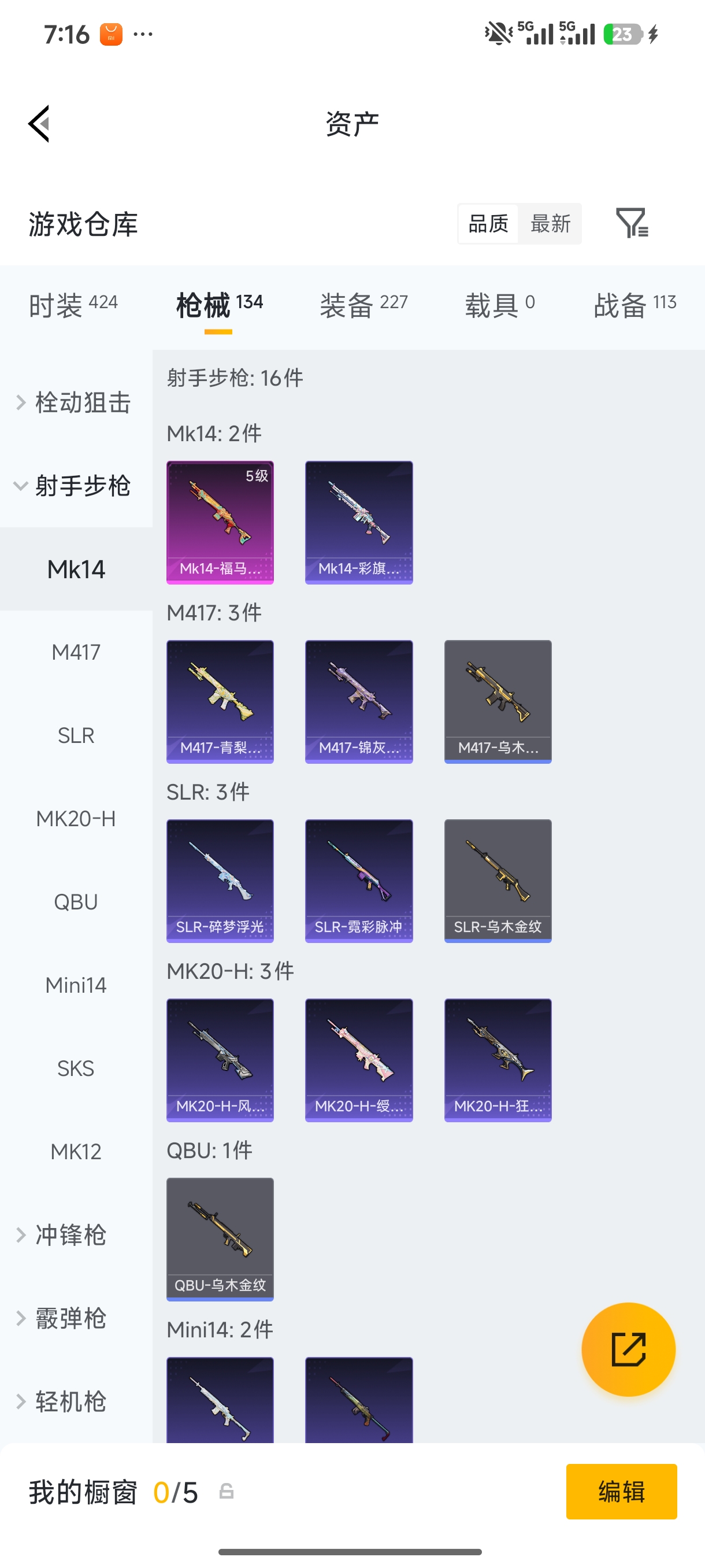This screenshot has height=1568, width=705.
Task: Tap 编辑 to edit 我的橱窗
Action: (621, 1491)
